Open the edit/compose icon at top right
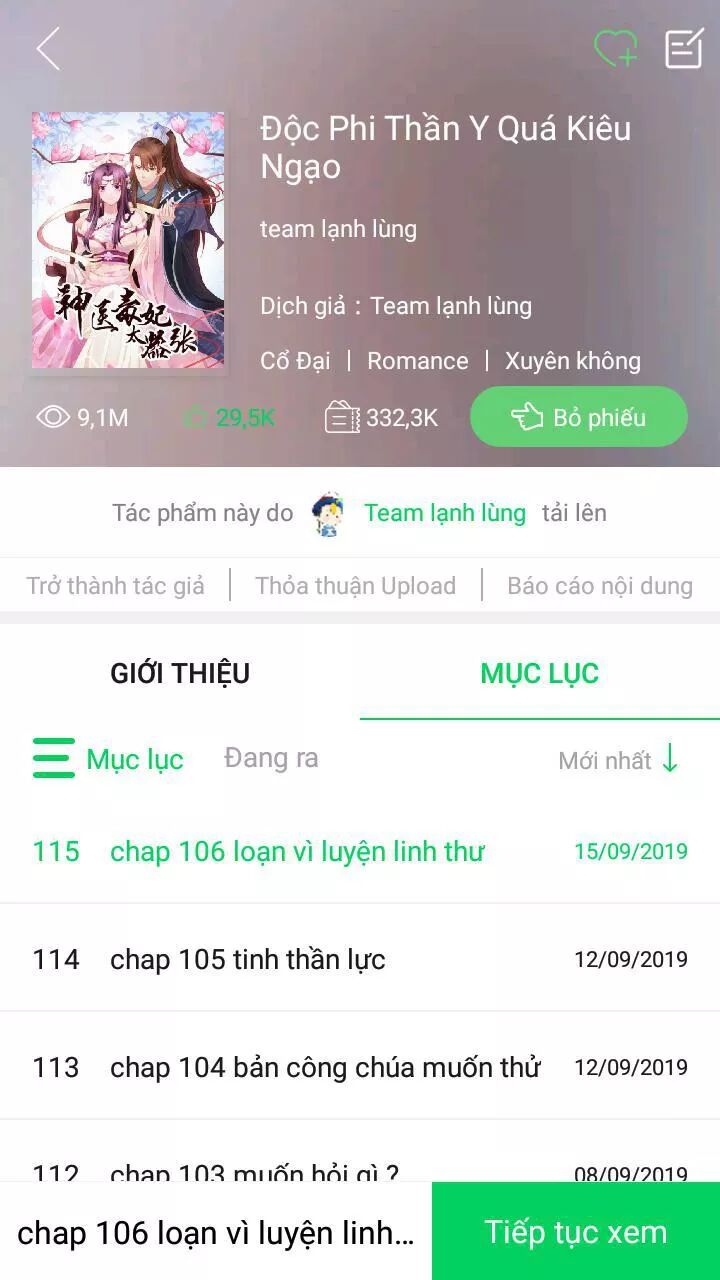The image size is (720, 1280). 684,47
